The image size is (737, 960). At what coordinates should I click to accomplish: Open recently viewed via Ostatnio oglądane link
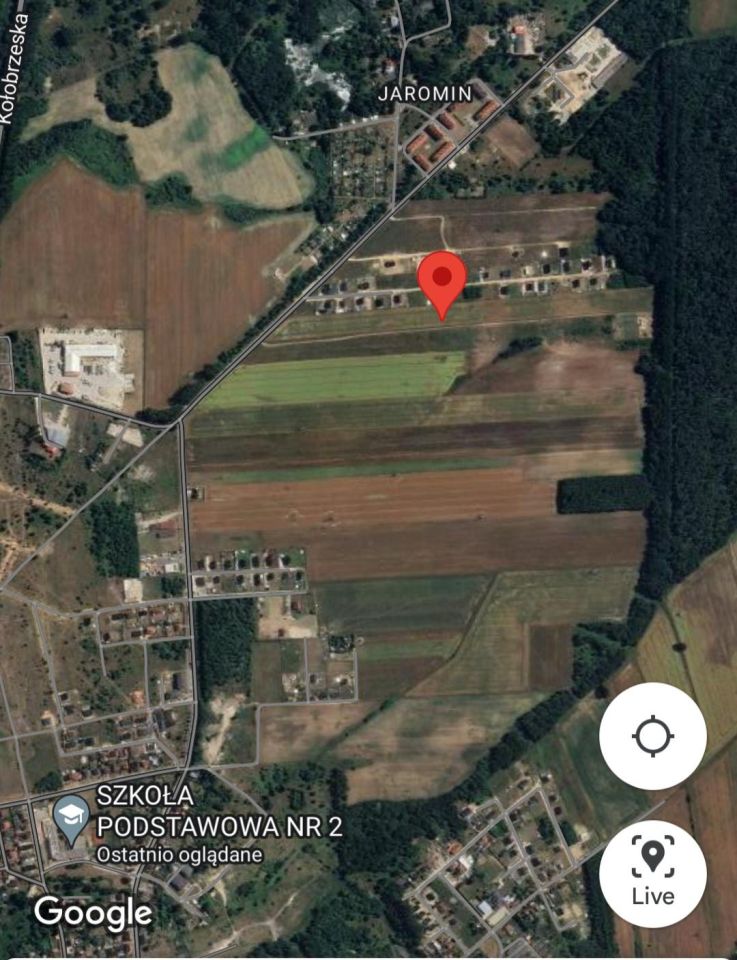pyautogui.click(x=180, y=856)
